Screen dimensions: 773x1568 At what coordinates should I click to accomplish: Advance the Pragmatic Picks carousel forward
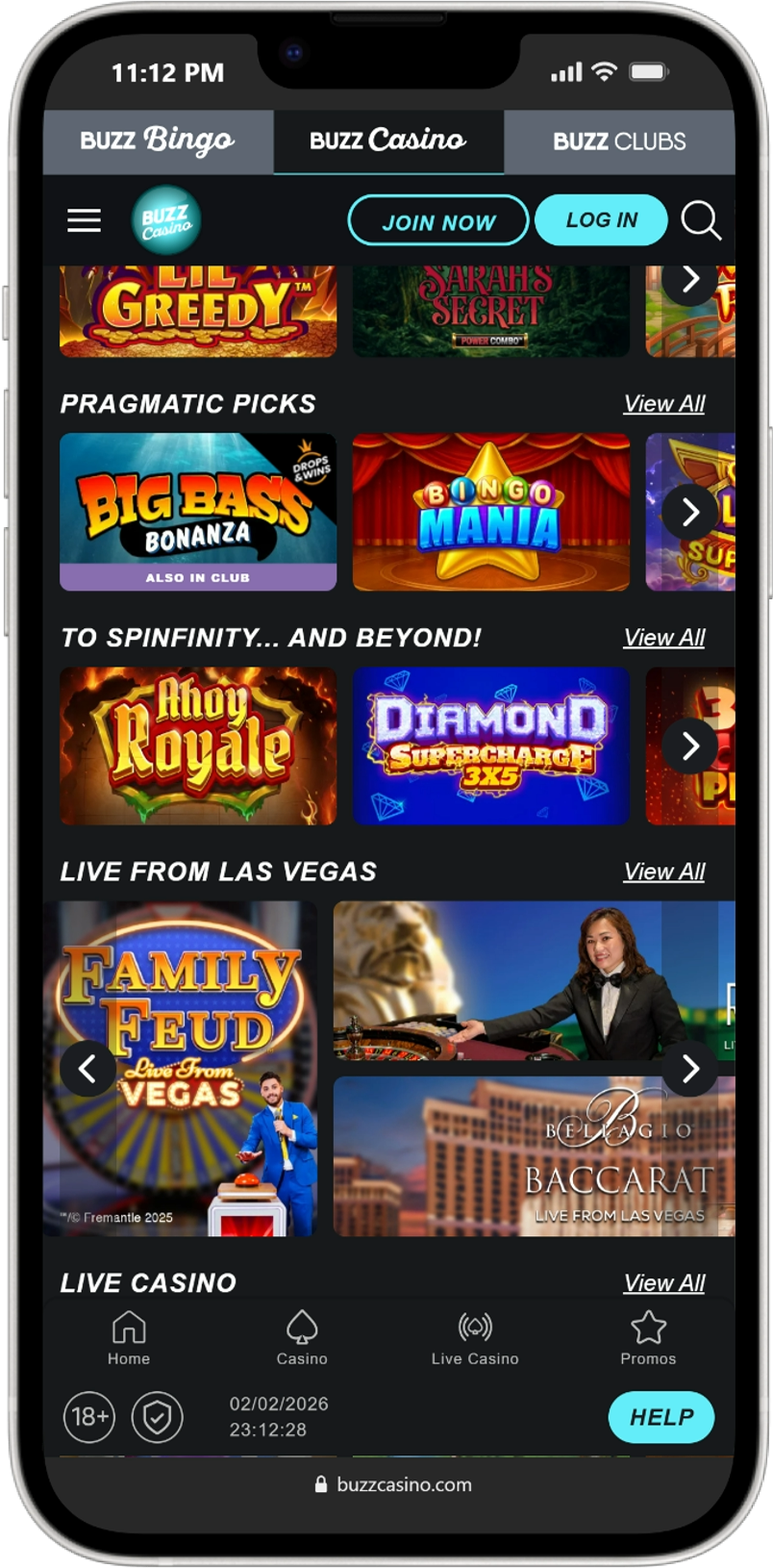[689, 513]
